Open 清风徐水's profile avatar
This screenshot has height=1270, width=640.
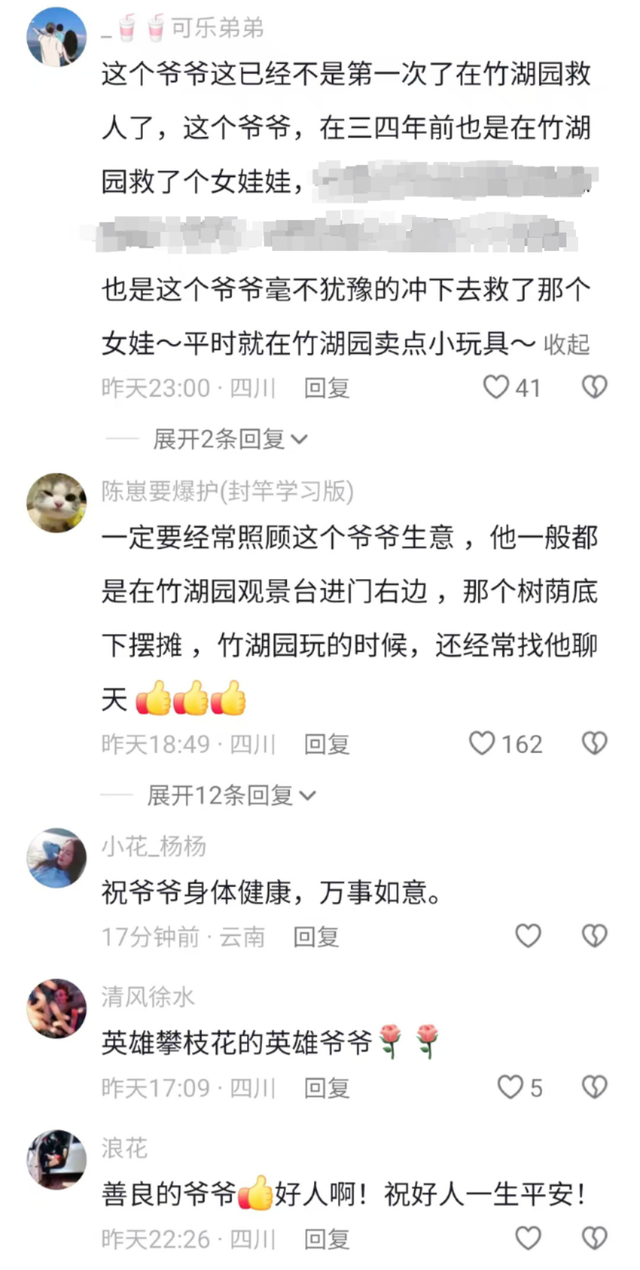(x=56, y=1008)
